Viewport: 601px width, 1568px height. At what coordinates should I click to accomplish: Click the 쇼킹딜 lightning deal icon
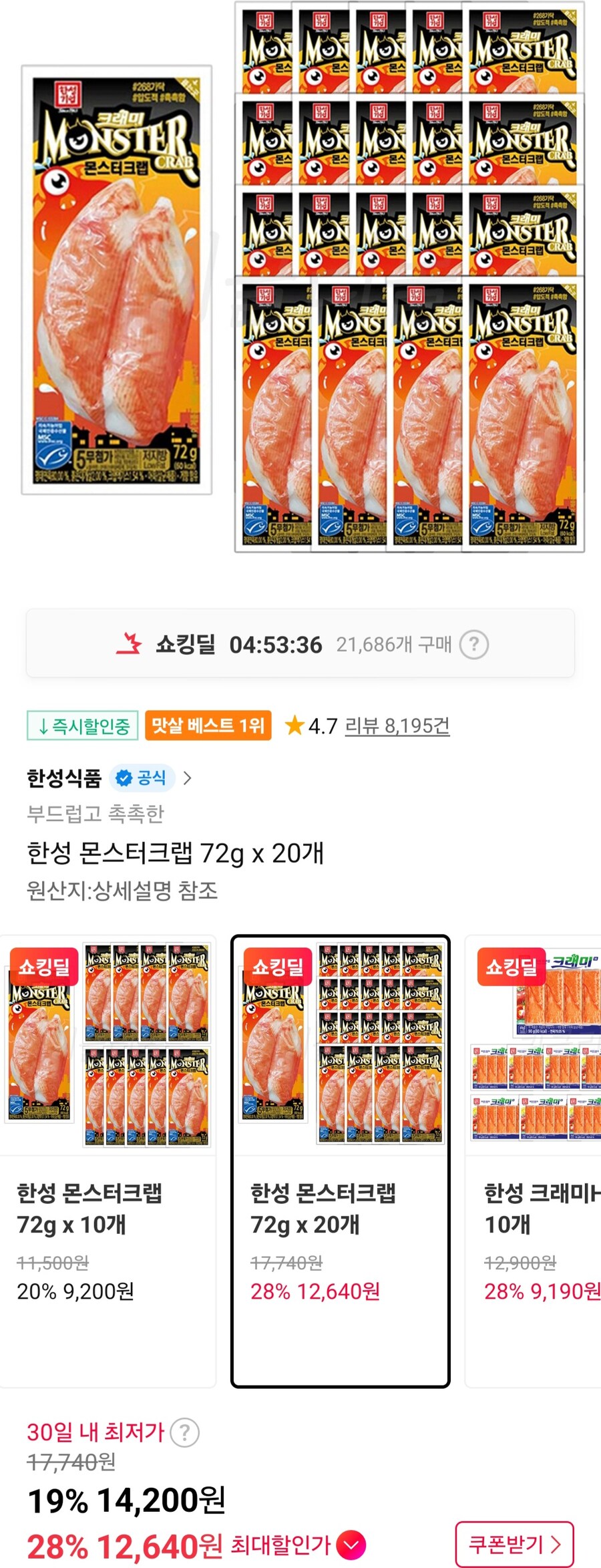(131, 645)
